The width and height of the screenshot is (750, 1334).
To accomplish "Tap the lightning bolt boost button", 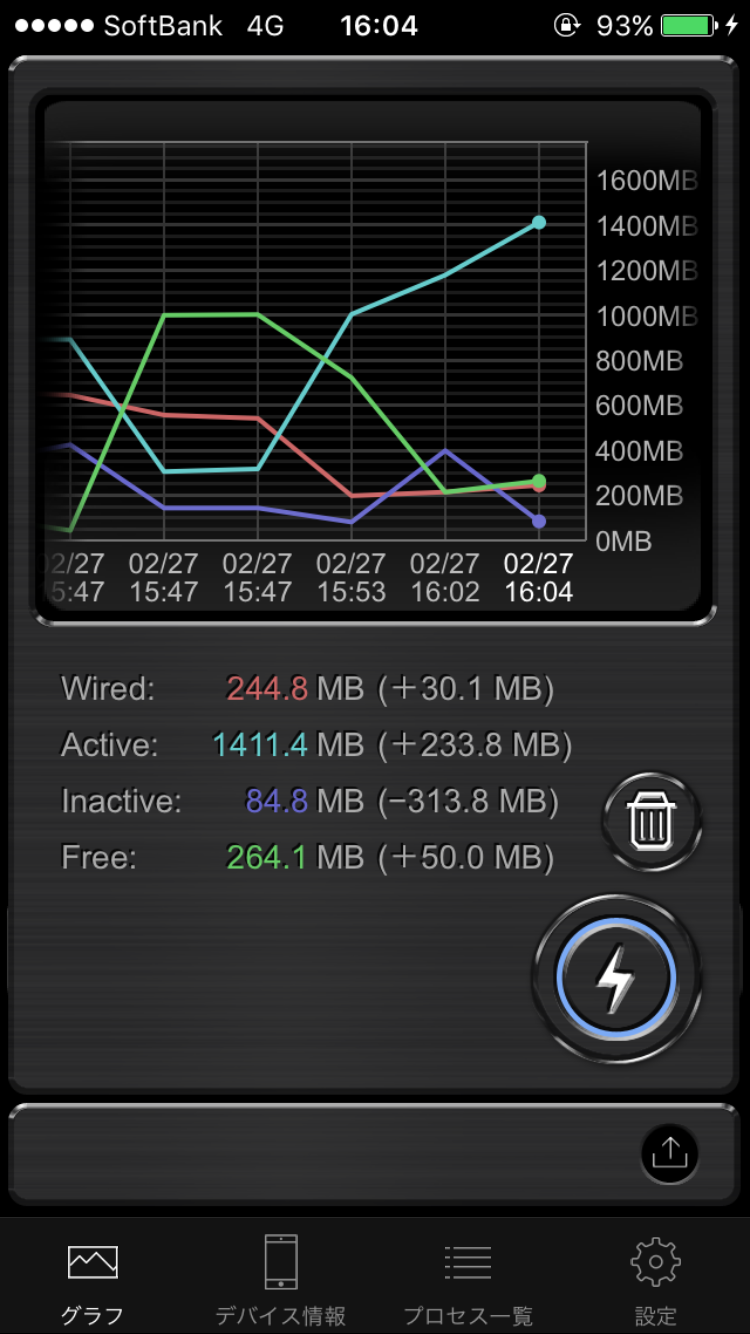I will point(617,978).
